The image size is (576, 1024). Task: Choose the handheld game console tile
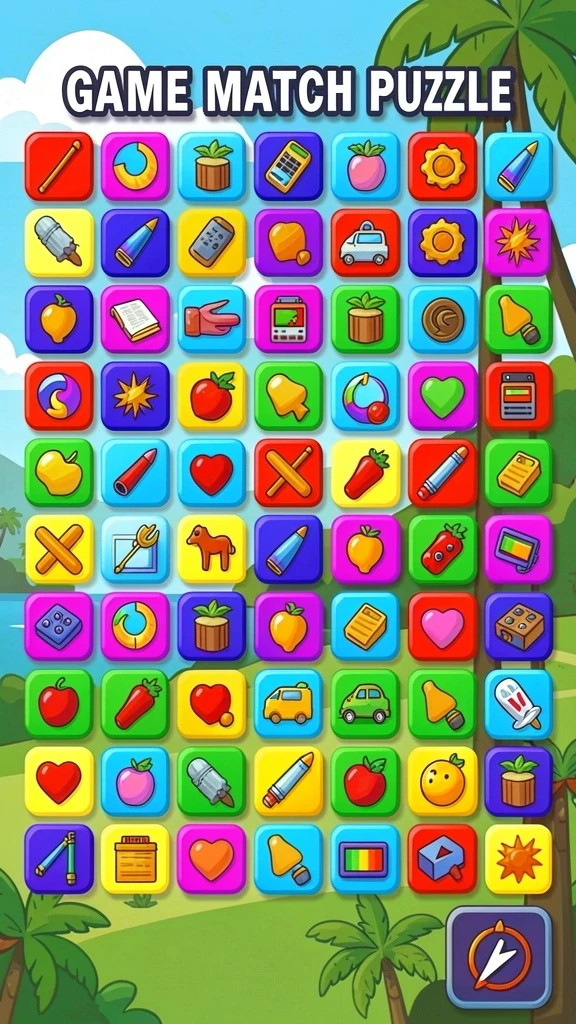pyautogui.click(x=289, y=319)
